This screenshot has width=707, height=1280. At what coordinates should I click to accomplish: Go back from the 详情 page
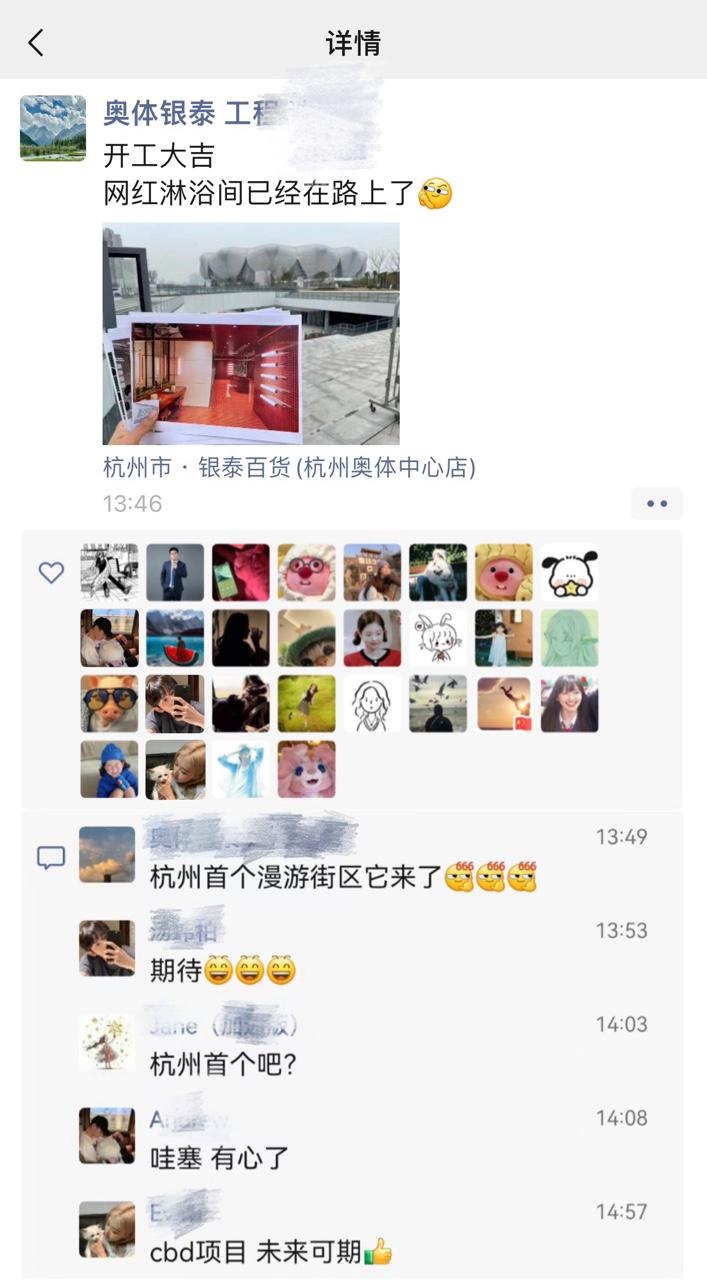click(36, 43)
